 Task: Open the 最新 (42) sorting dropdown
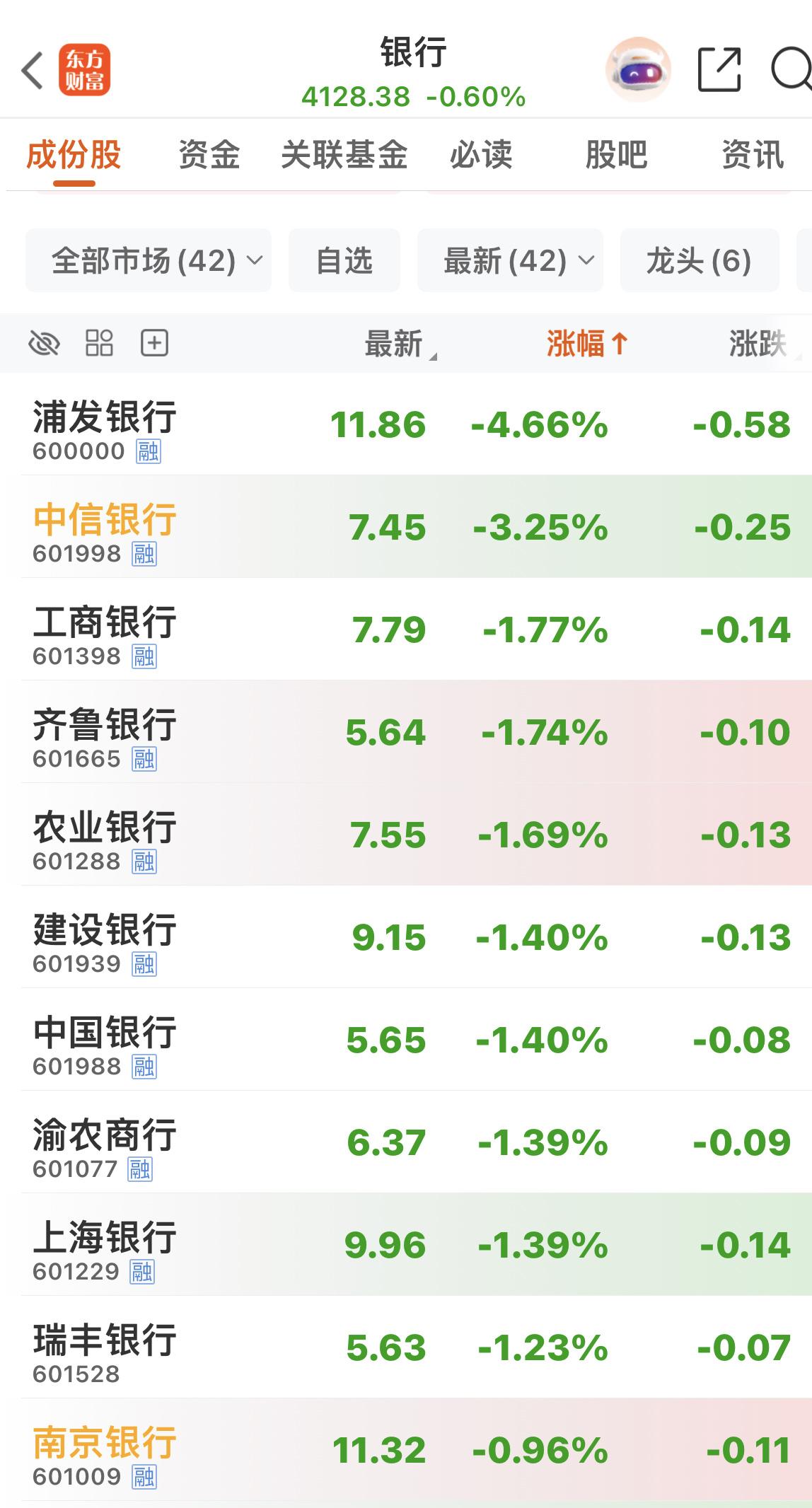coord(510,260)
